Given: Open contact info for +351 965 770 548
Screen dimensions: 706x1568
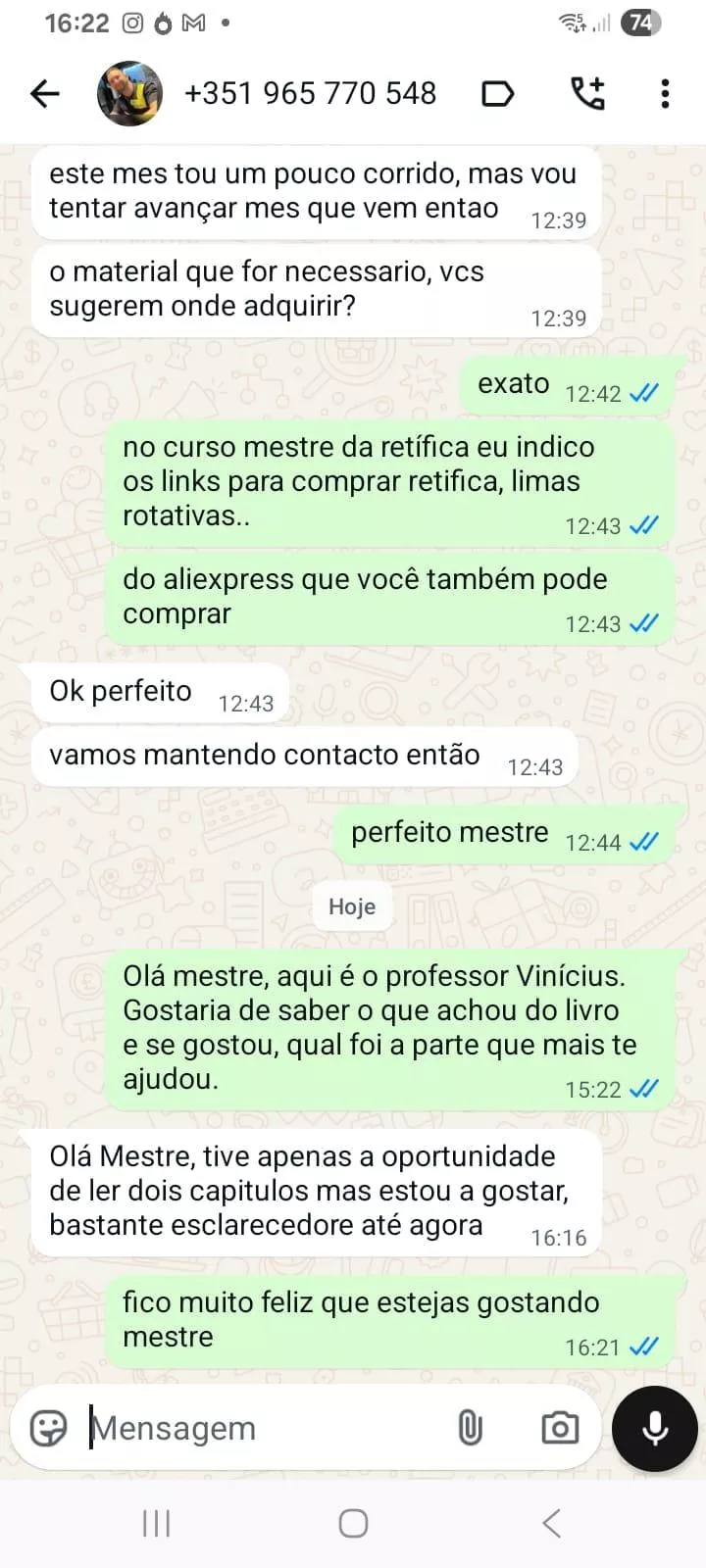Looking at the screenshot, I should click(x=310, y=94).
